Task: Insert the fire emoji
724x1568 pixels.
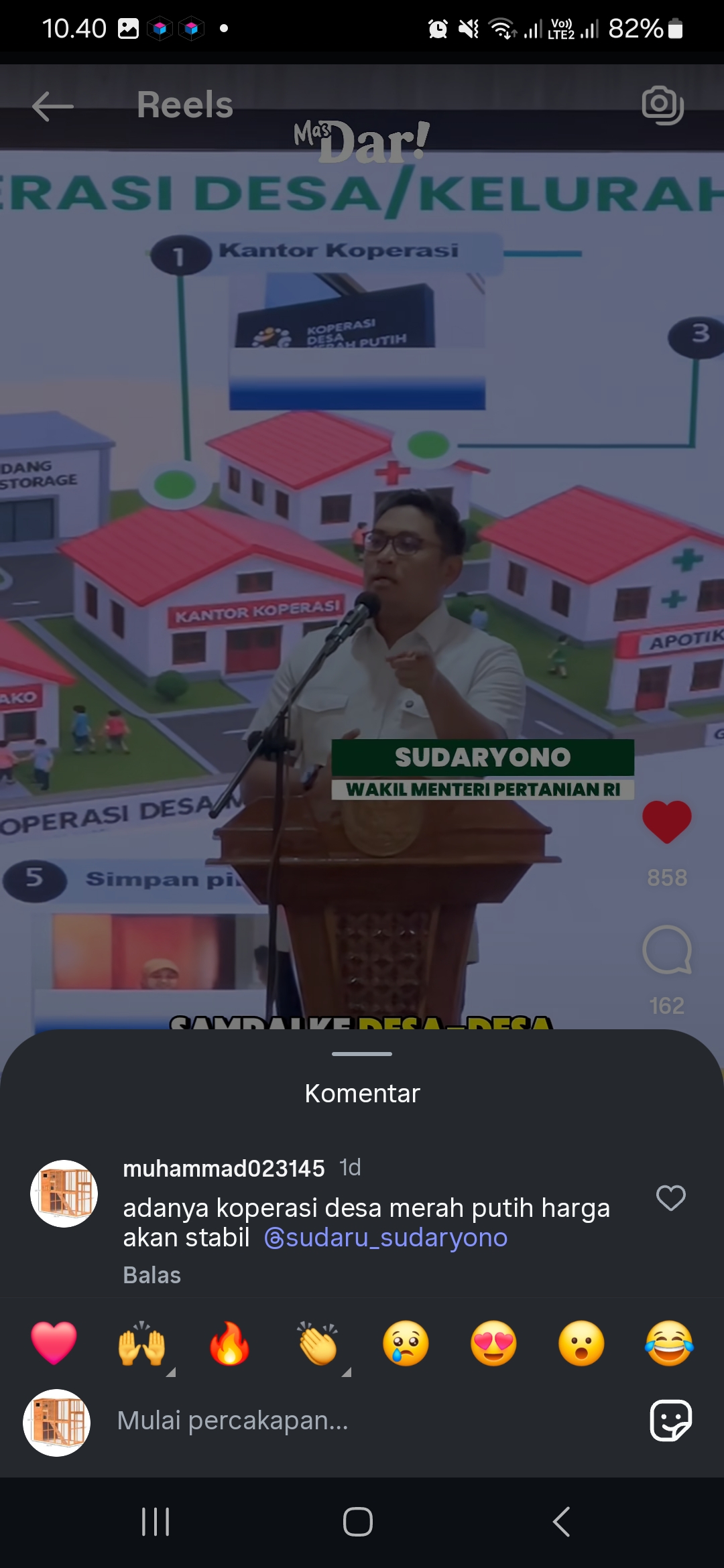Action: 229,1343
